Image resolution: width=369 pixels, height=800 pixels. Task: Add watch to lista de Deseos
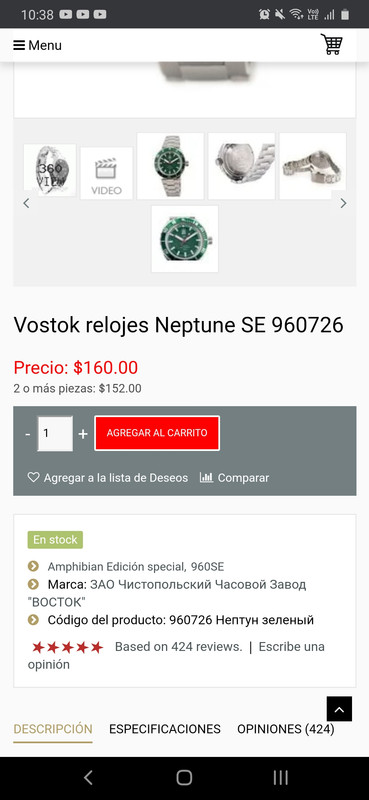[x=108, y=478]
